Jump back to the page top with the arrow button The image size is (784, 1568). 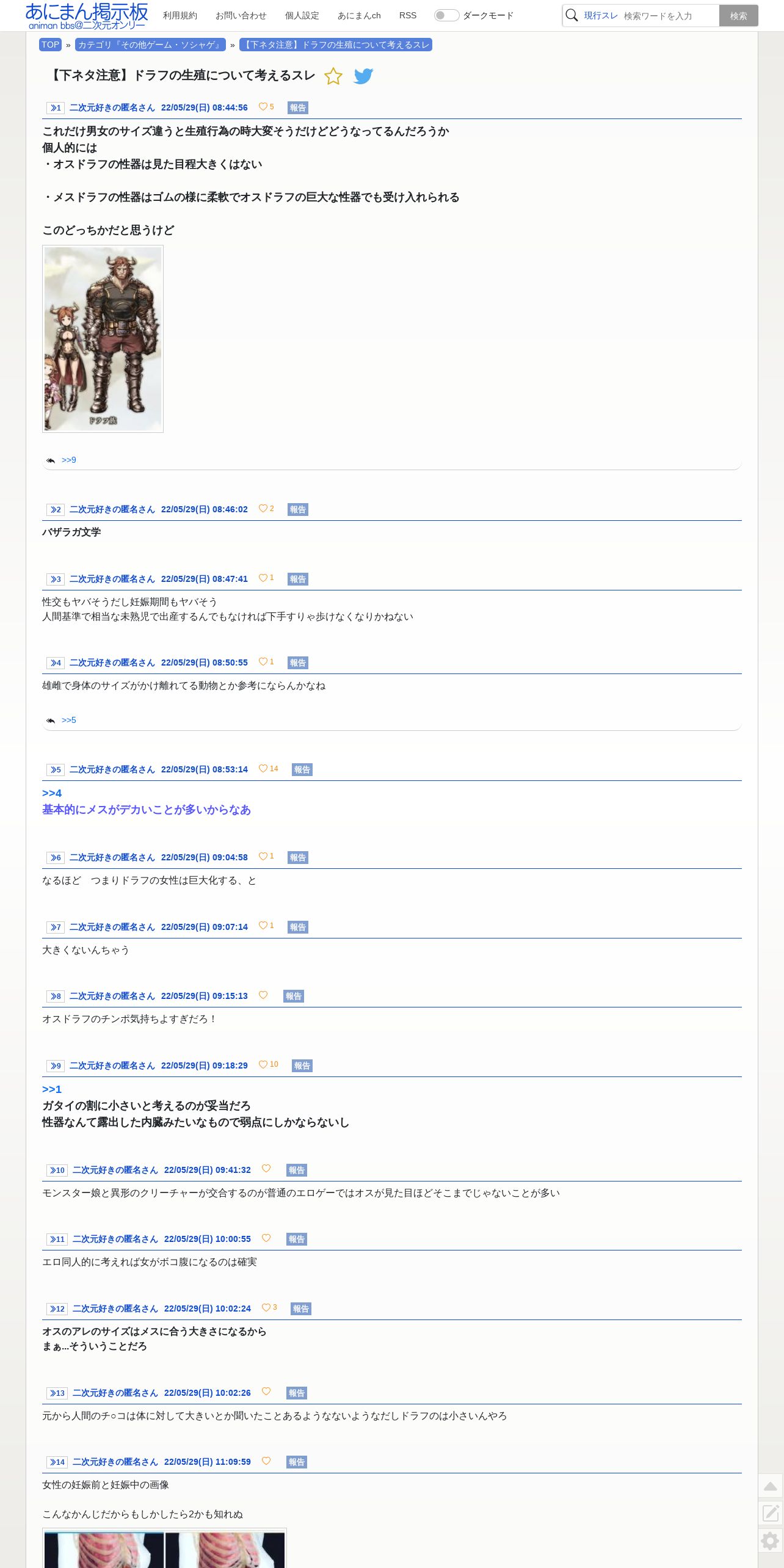(771, 1486)
